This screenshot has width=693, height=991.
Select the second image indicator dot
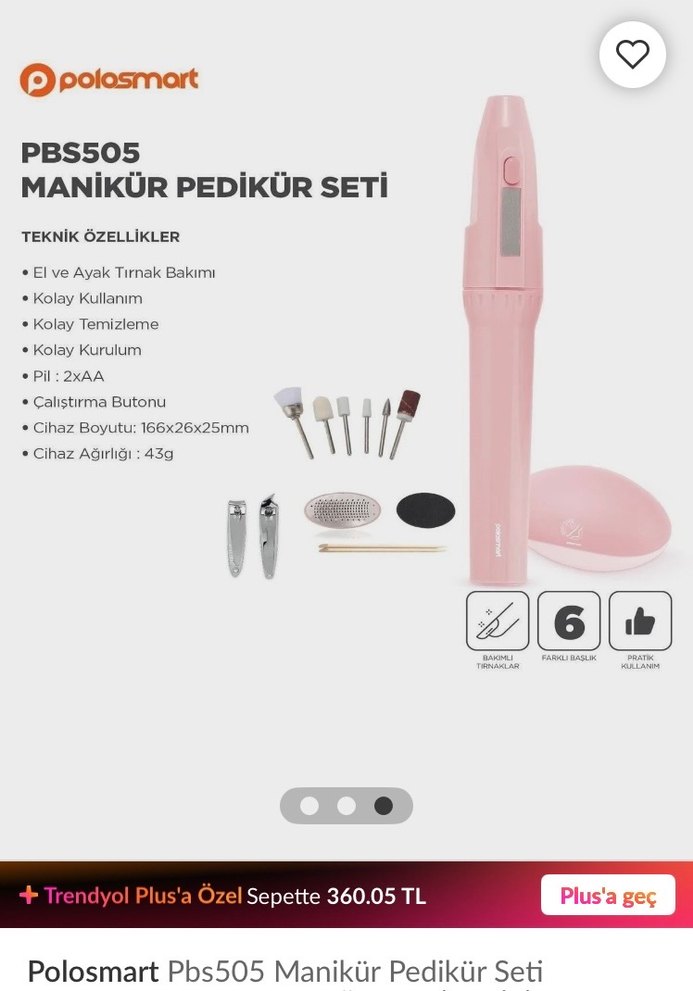click(x=346, y=806)
